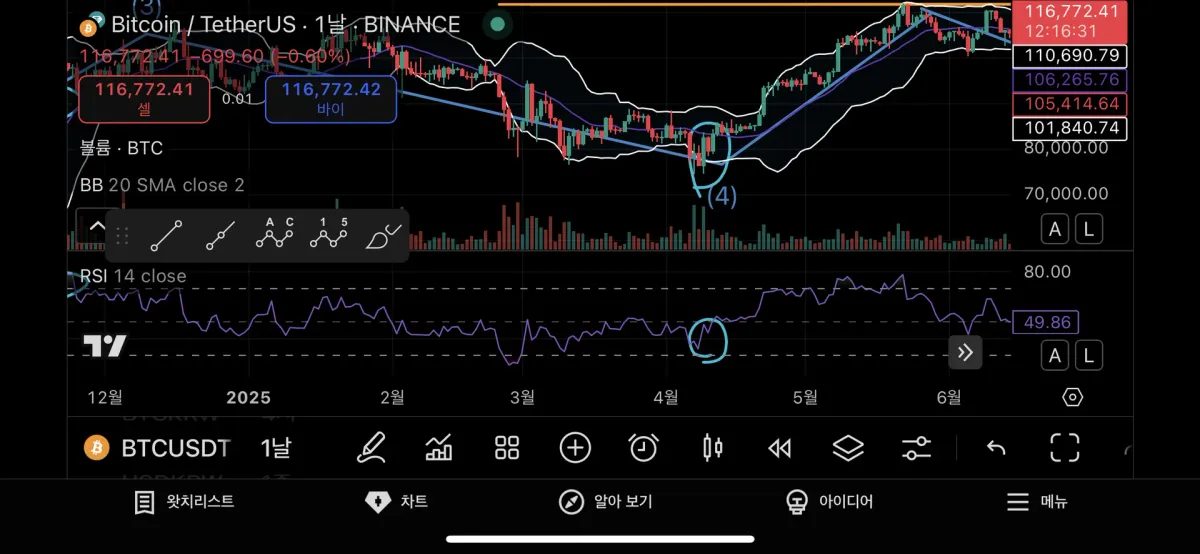Switch to the 왓치리스트 tab

pos(184,502)
